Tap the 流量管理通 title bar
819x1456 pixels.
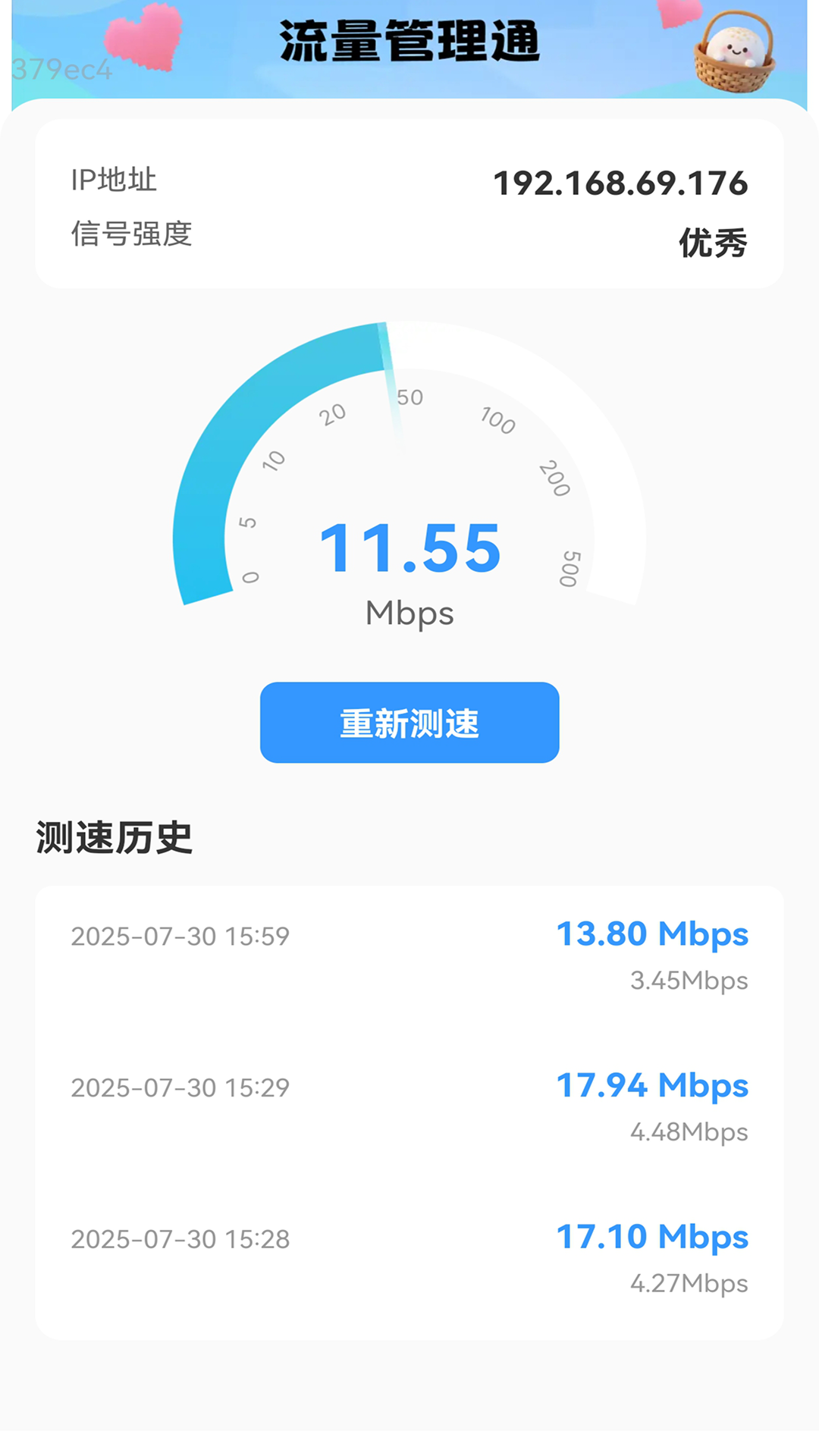tap(409, 38)
